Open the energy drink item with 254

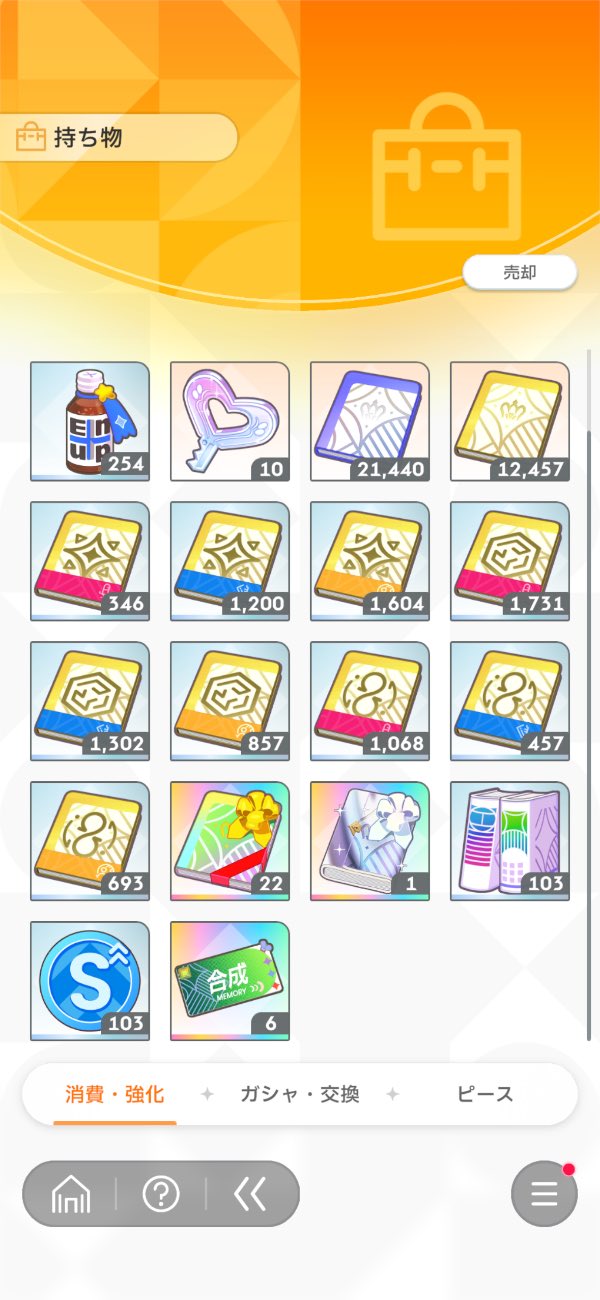click(x=90, y=421)
